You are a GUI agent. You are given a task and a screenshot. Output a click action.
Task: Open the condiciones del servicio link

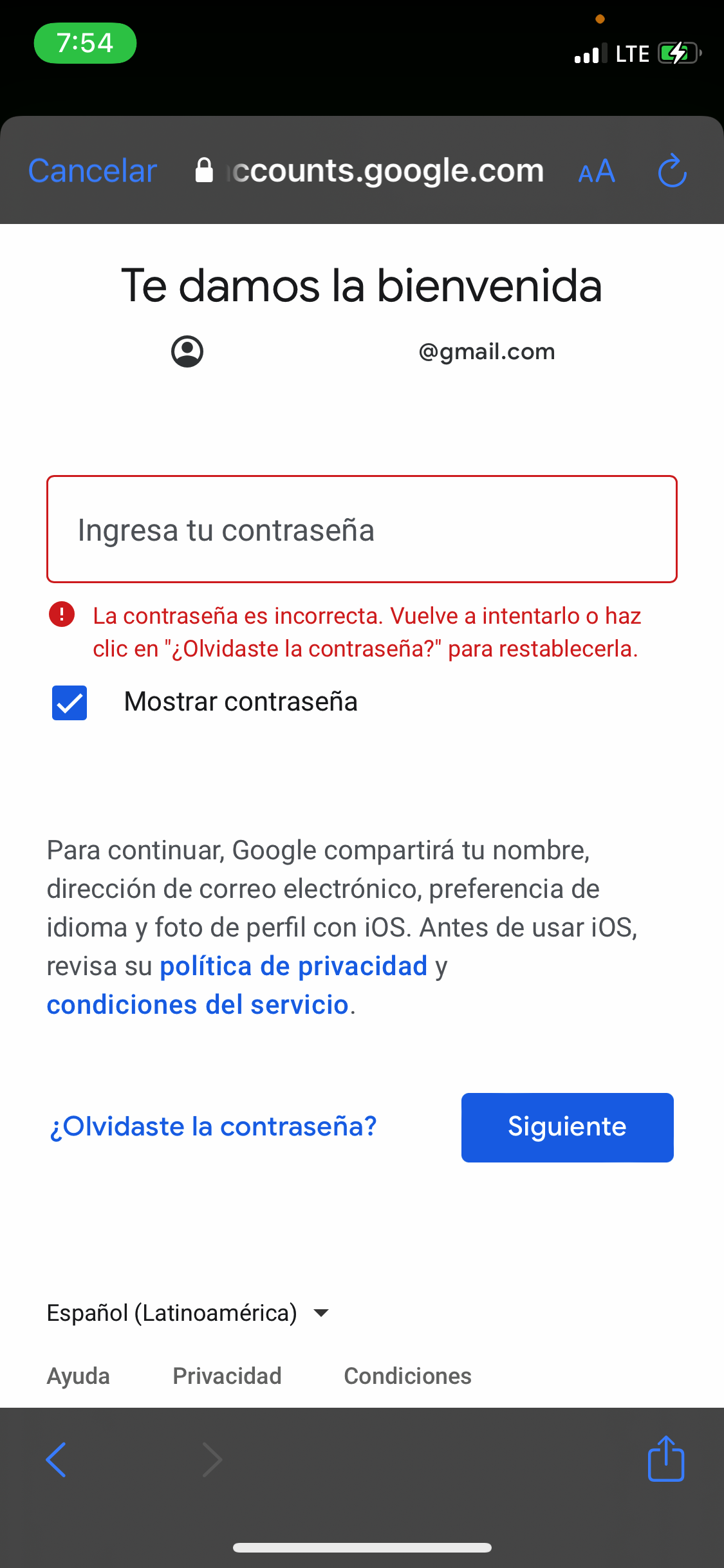point(198,1005)
